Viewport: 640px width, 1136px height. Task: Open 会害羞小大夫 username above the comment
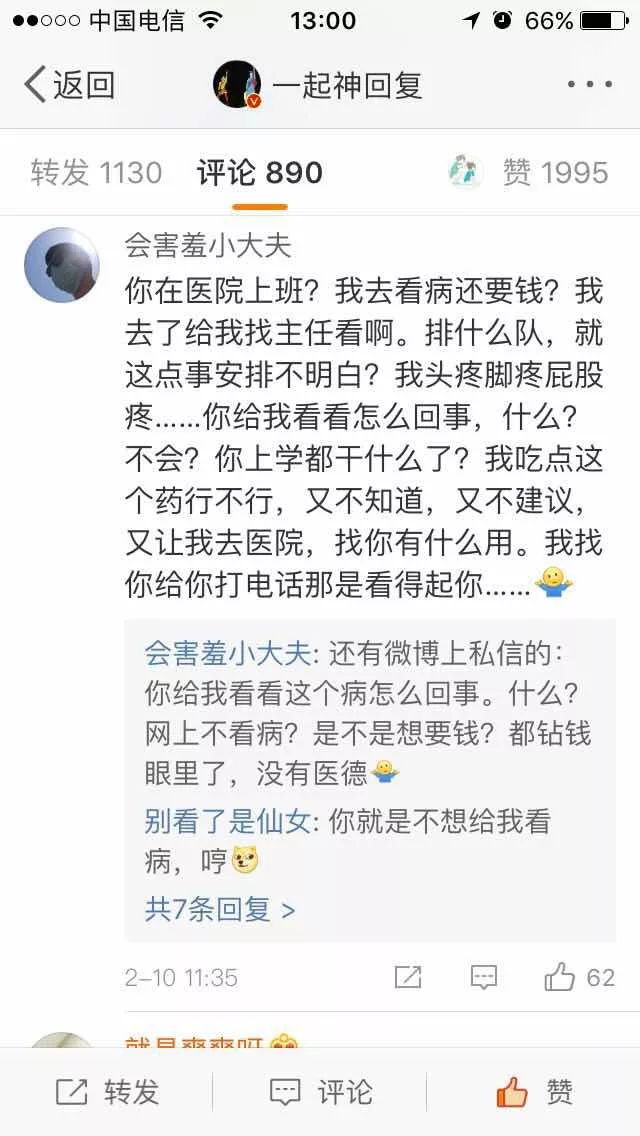pyautogui.click(x=208, y=246)
